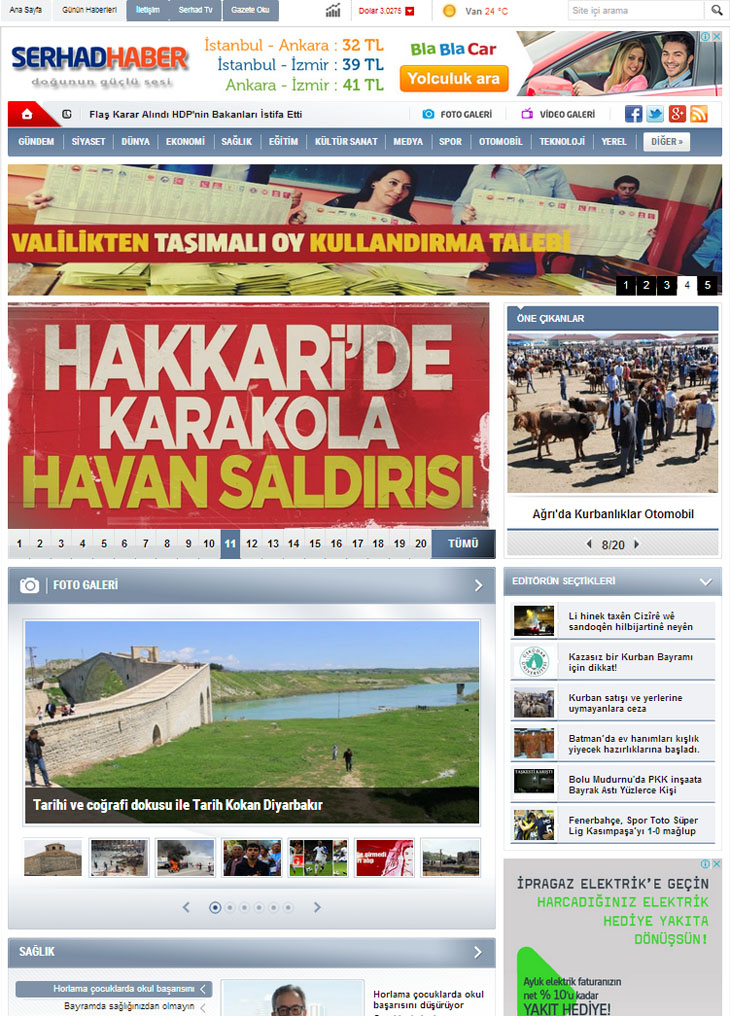730x1016 pixels.
Task: Select the SPOR category
Action: pos(450,142)
